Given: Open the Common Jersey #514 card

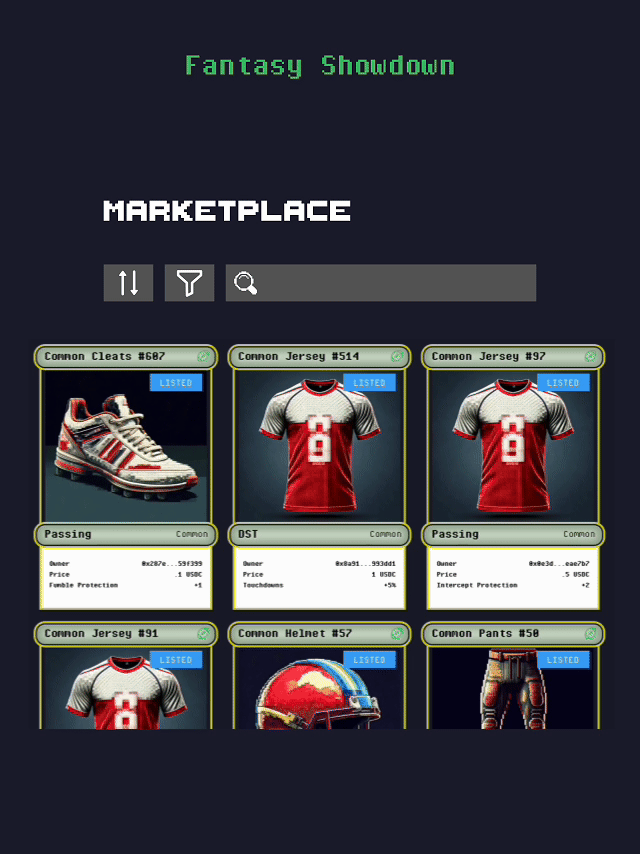Looking at the screenshot, I should coord(319,447).
